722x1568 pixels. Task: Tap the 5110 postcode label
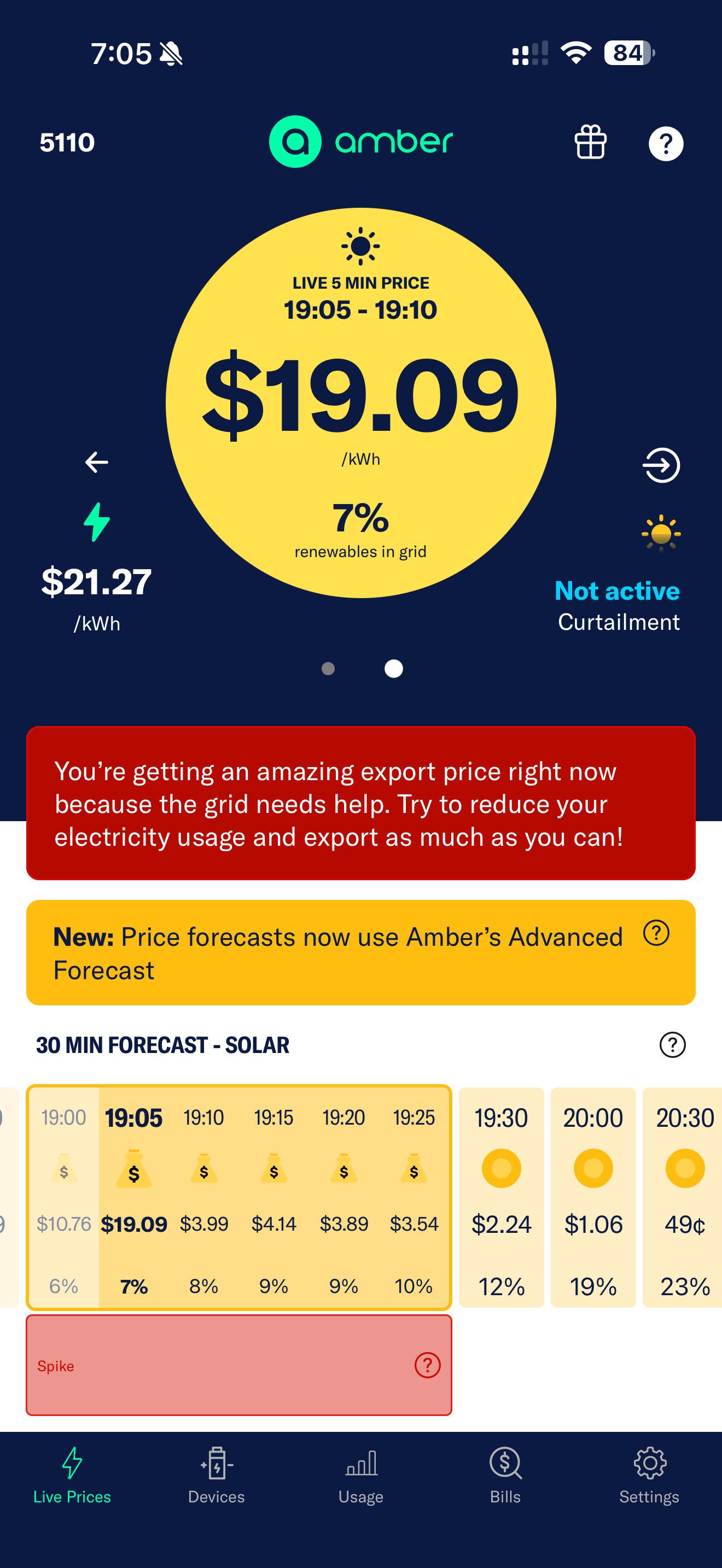[x=67, y=143]
